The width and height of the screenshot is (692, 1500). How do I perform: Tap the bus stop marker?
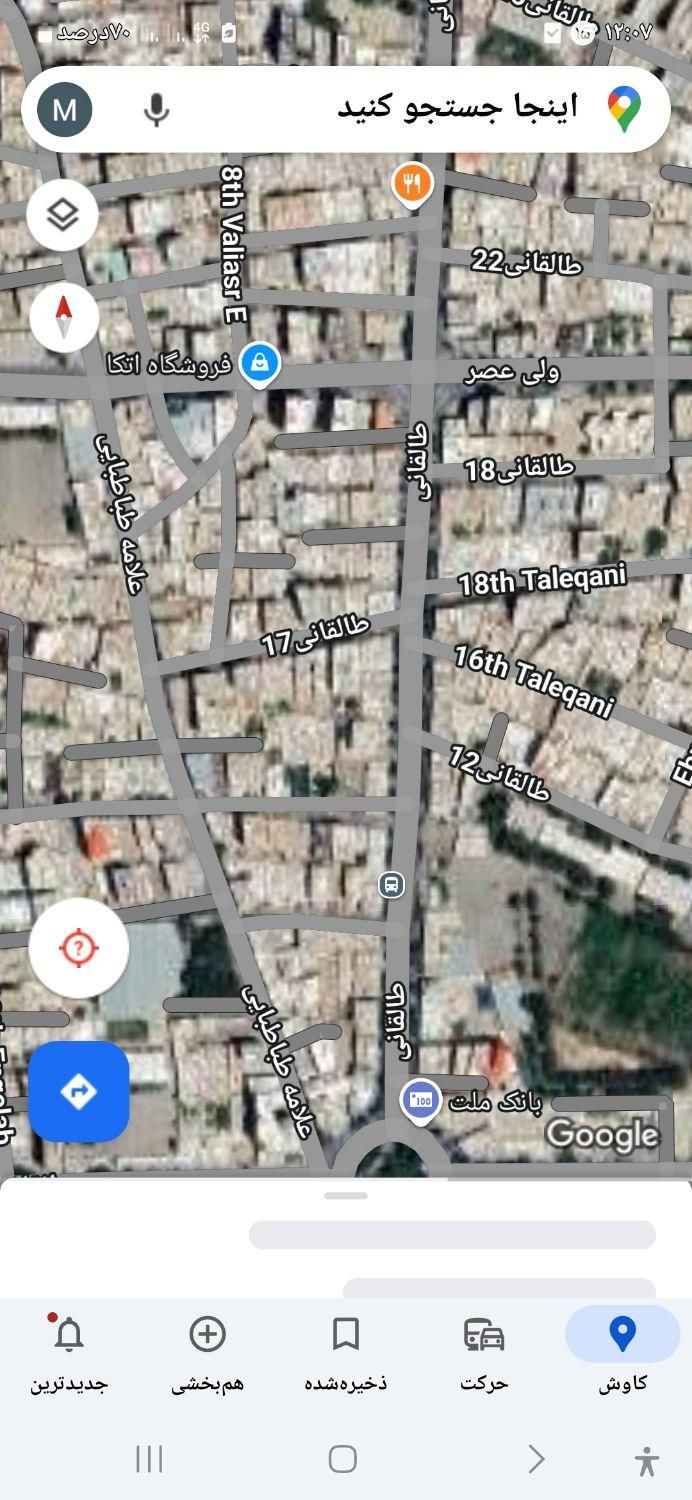392,884
